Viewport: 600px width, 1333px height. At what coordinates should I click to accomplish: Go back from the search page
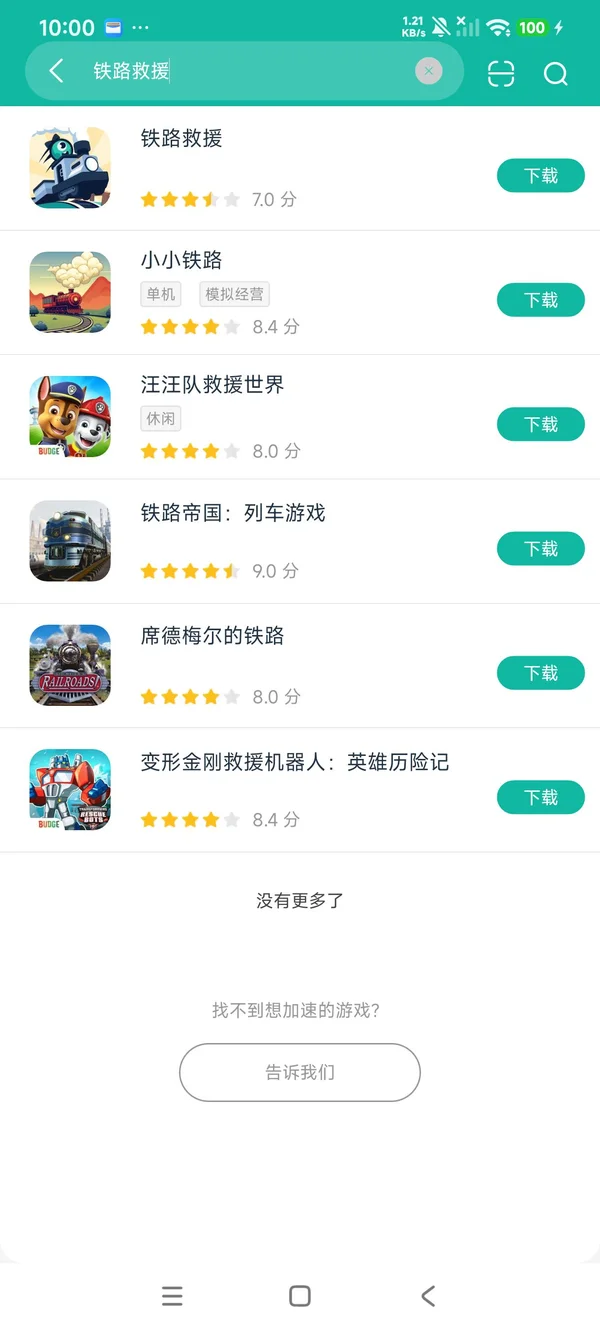click(x=56, y=71)
